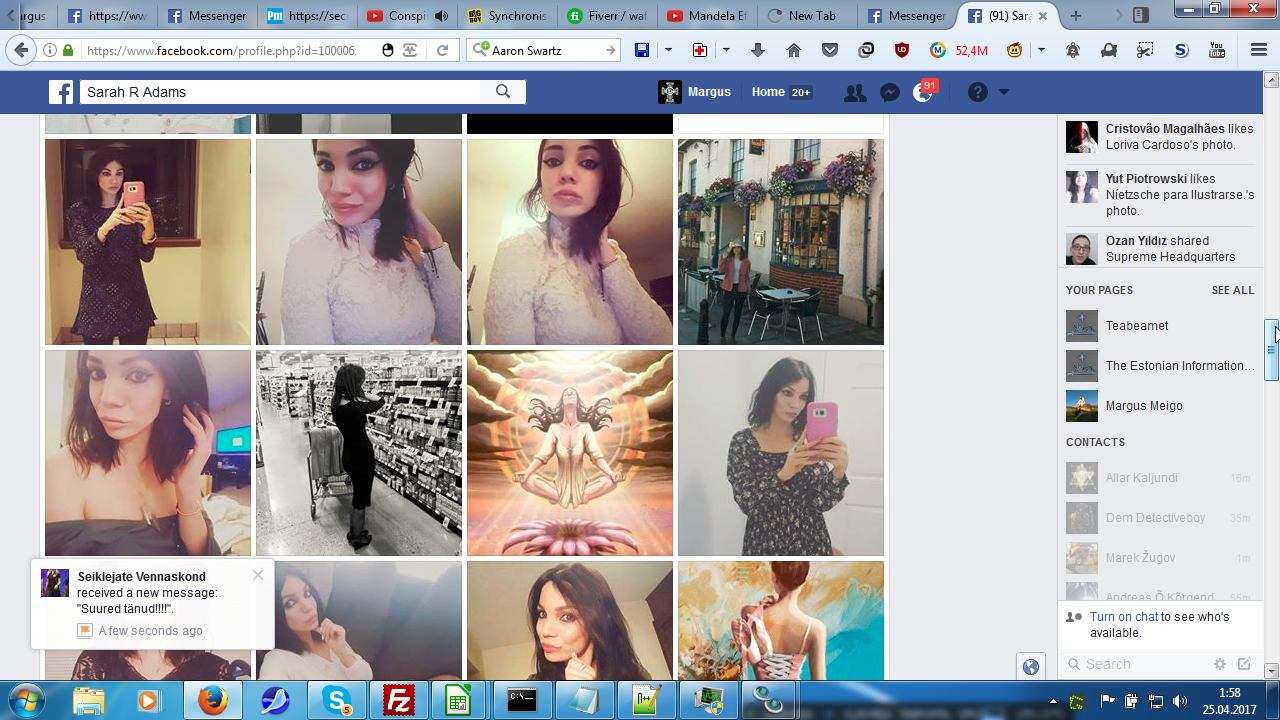The image size is (1280, 720).
Task: Open Margus profile link
Action: click(x=696, y=92)
